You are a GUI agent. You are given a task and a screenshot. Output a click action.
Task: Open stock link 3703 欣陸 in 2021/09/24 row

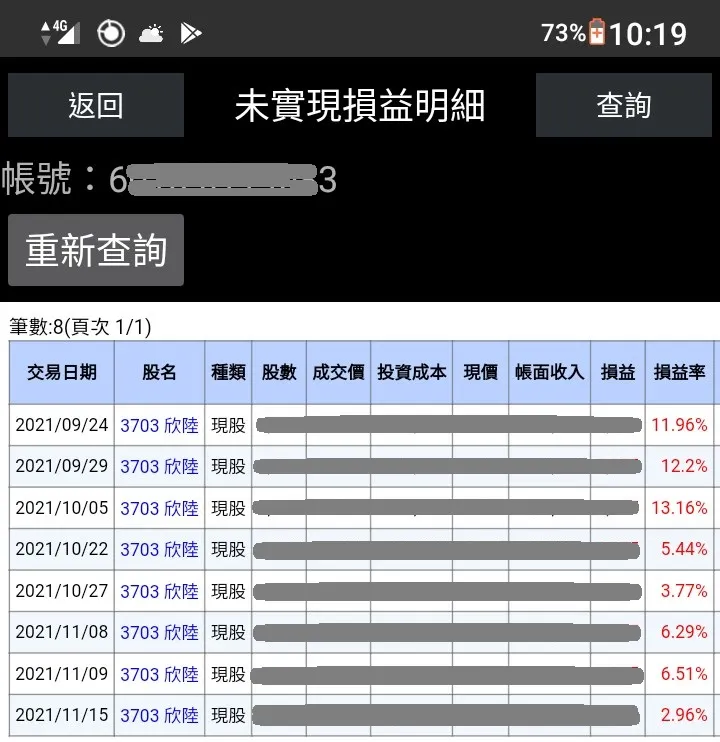[x=158, y=425]
